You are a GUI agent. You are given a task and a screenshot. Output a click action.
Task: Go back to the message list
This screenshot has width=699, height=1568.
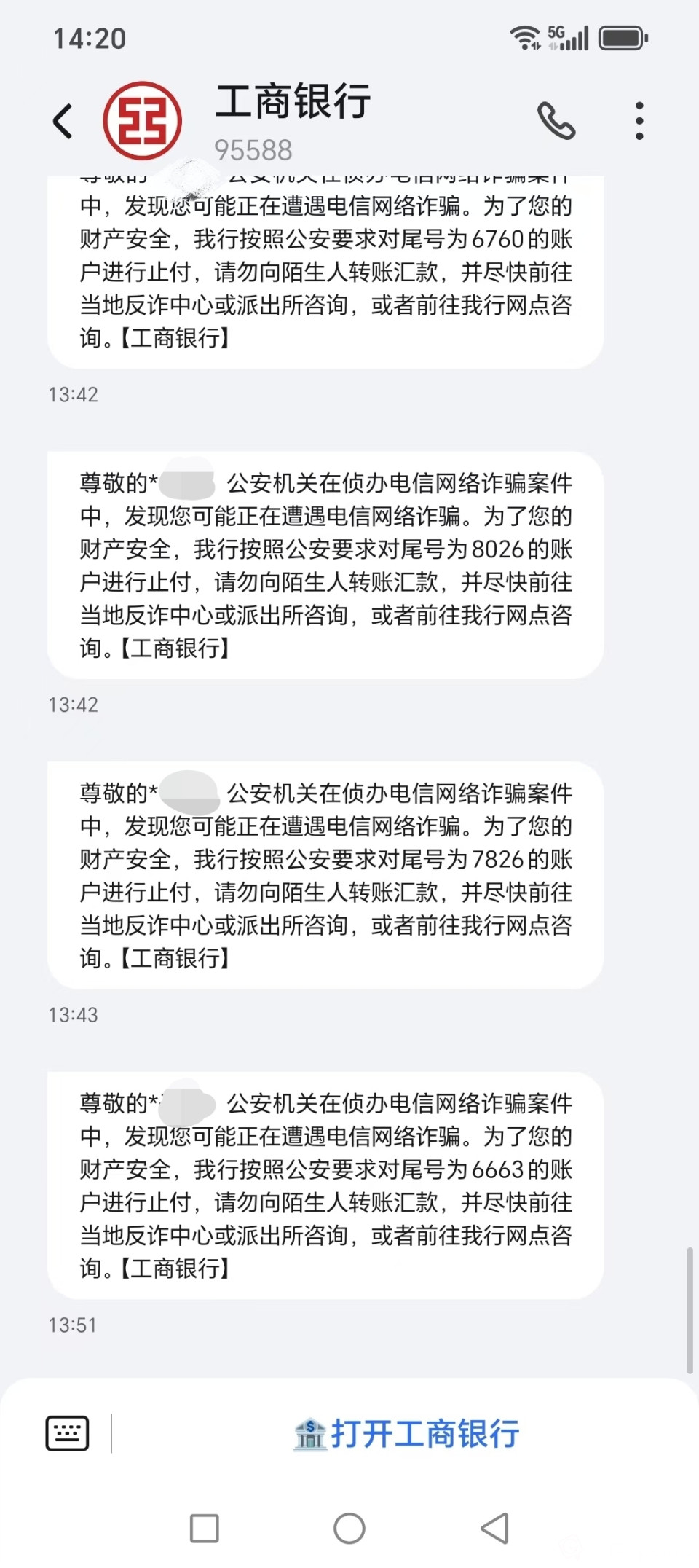(63, 121)
